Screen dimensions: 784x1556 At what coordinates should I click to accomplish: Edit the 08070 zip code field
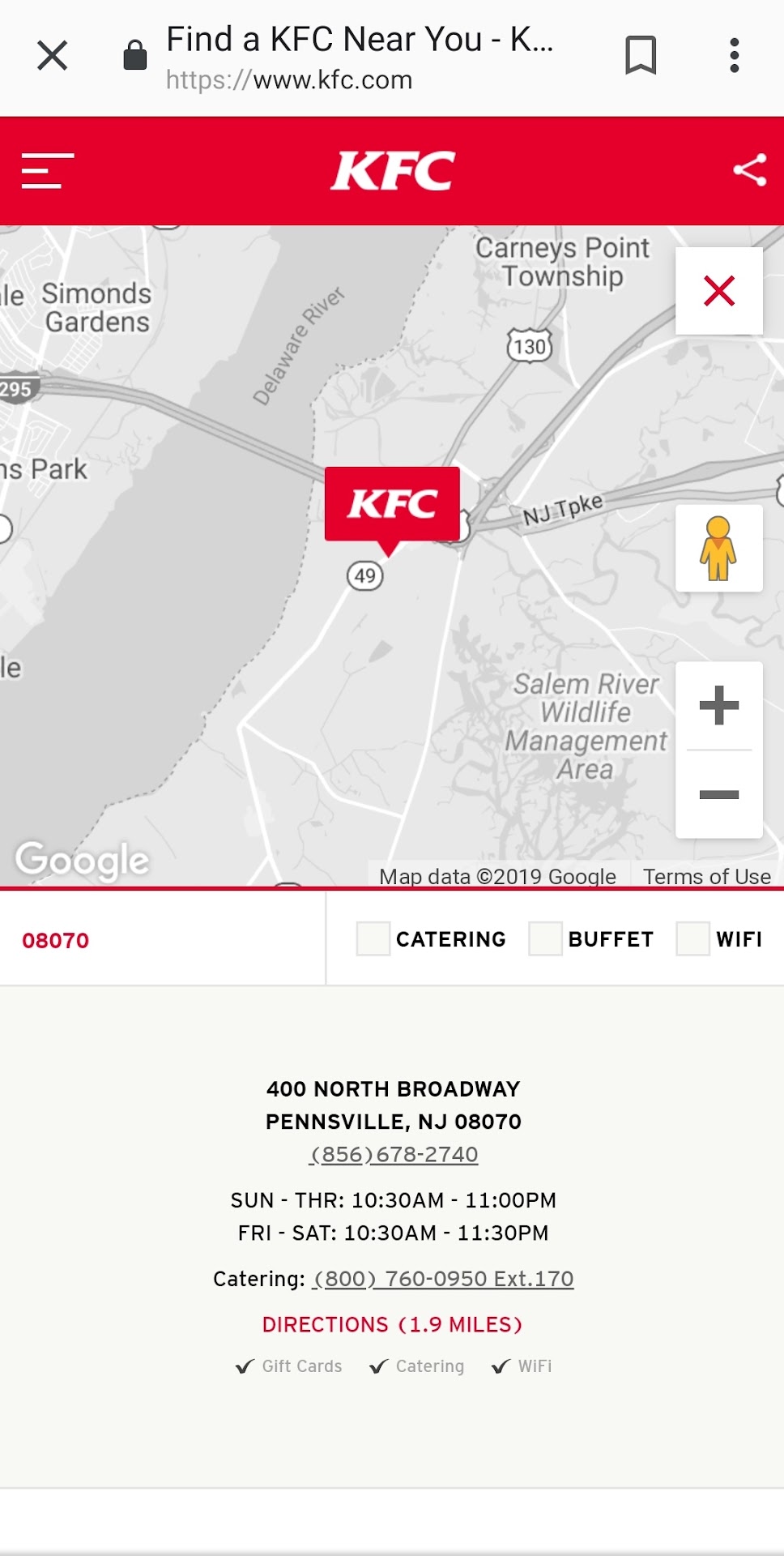tap(162, 940)
